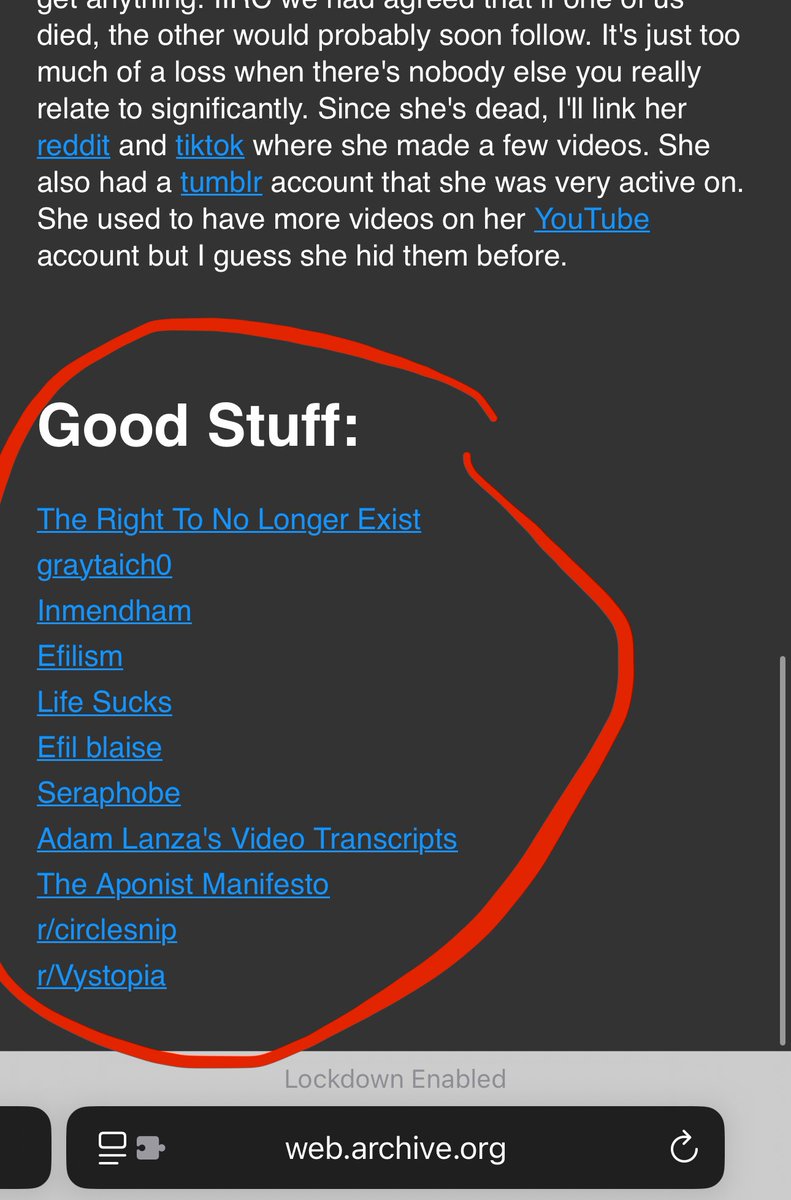791x1200 pixels.
Task: Open the Life Sucks link
Action: click(104, 702)
